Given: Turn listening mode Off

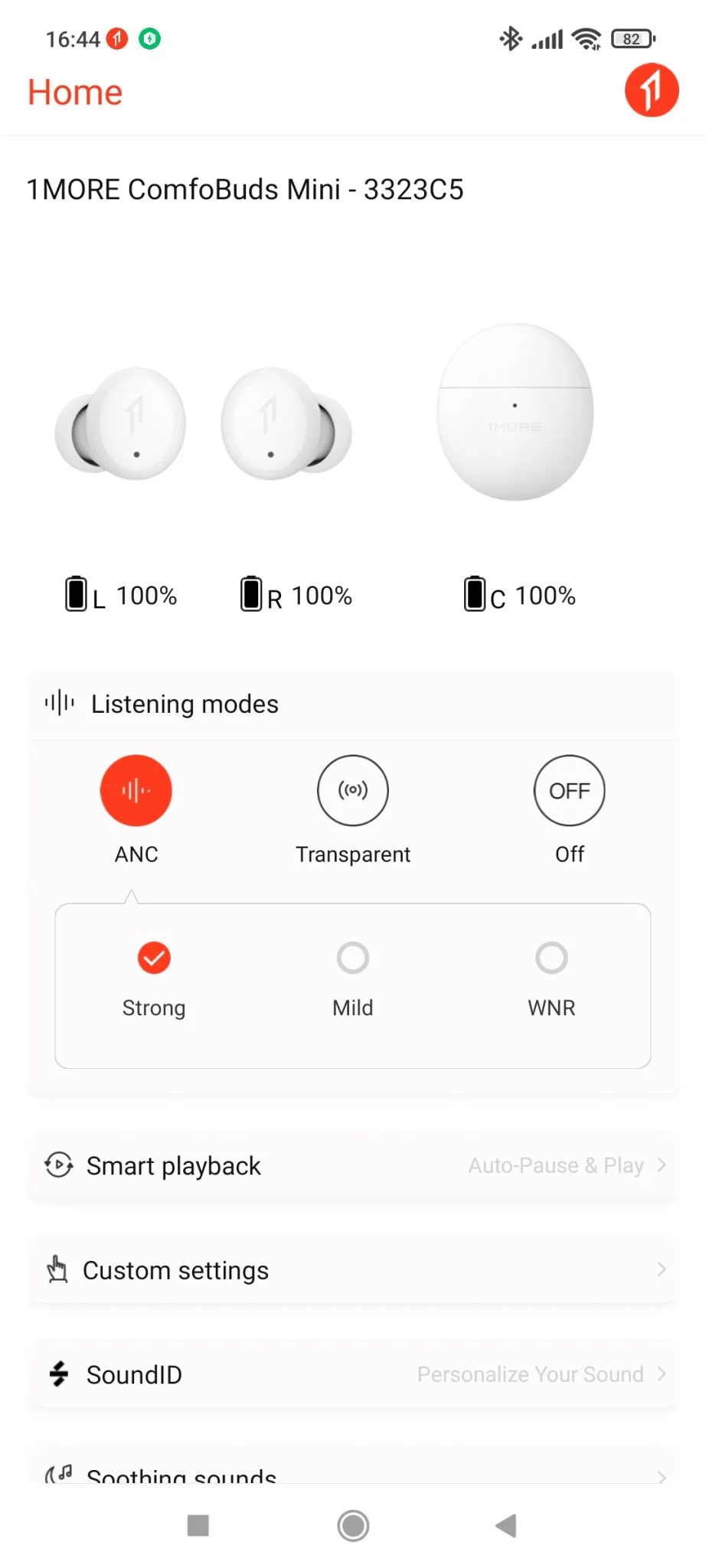Looking at the screenshot, I should pos(569,791).
